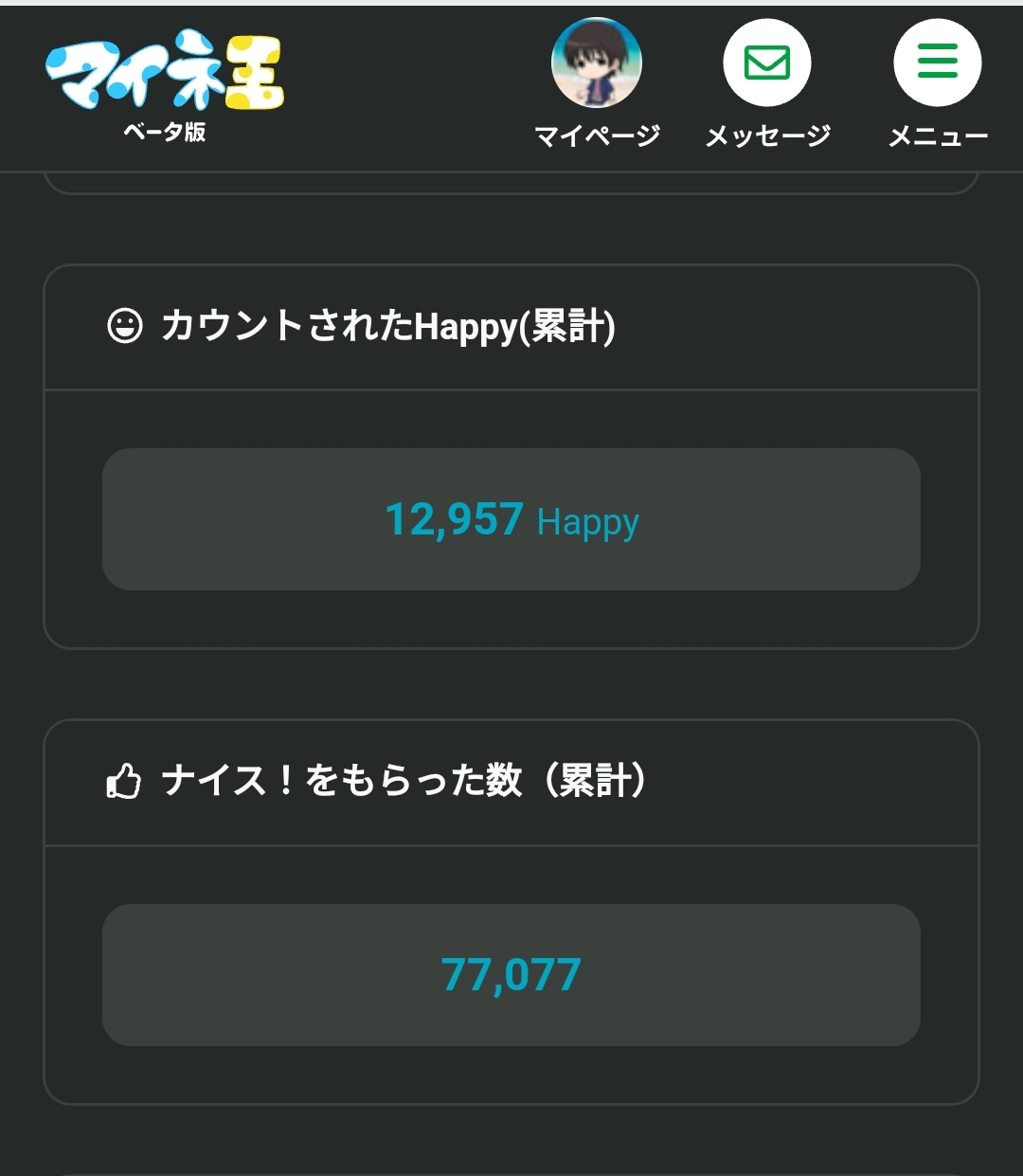The height and width of the screenshot is (1176, 1023).
Task: Tap the マイネ王 logo to go home
Action: pyautogui.click(x=165, y=72)
